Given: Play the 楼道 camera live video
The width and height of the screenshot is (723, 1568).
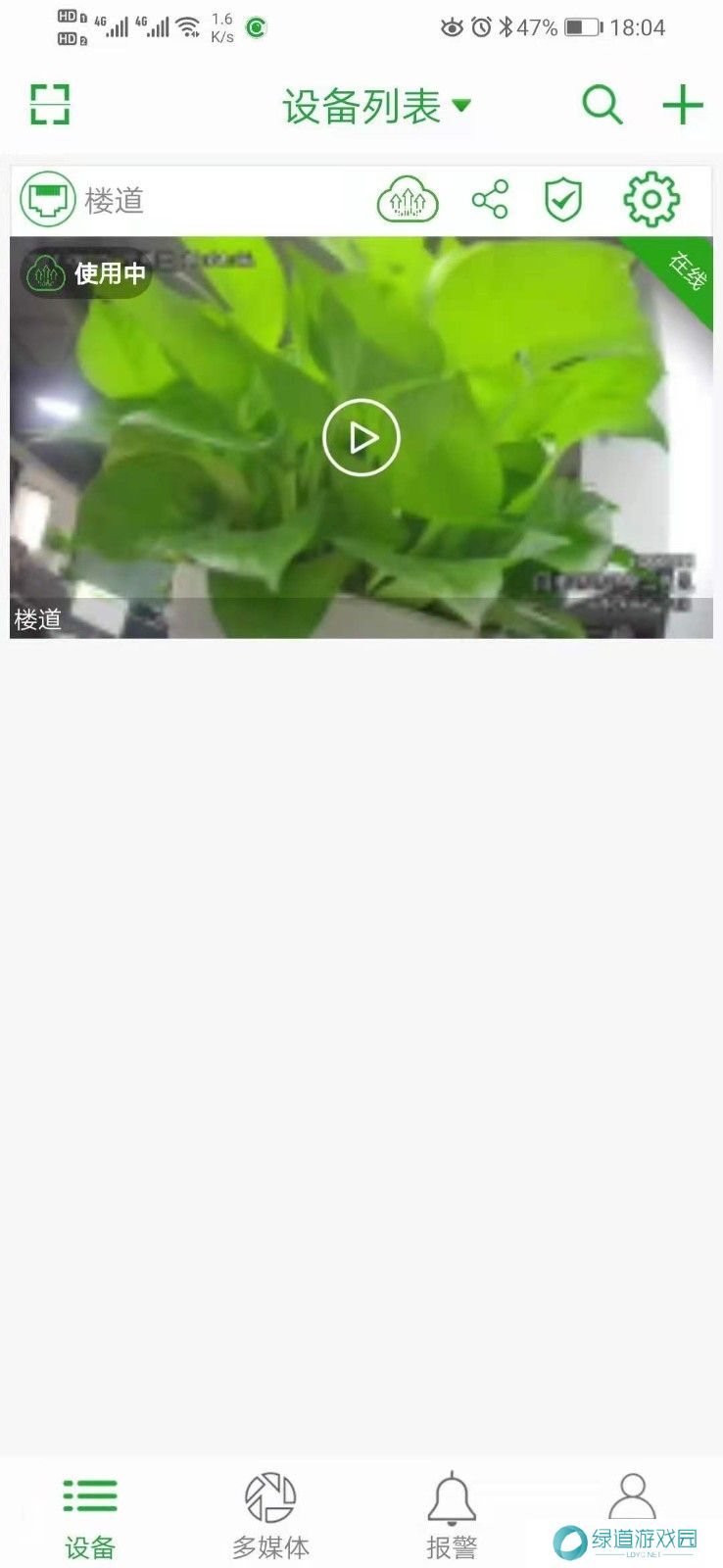Looking at the screenshot, I should pos(361,437).
